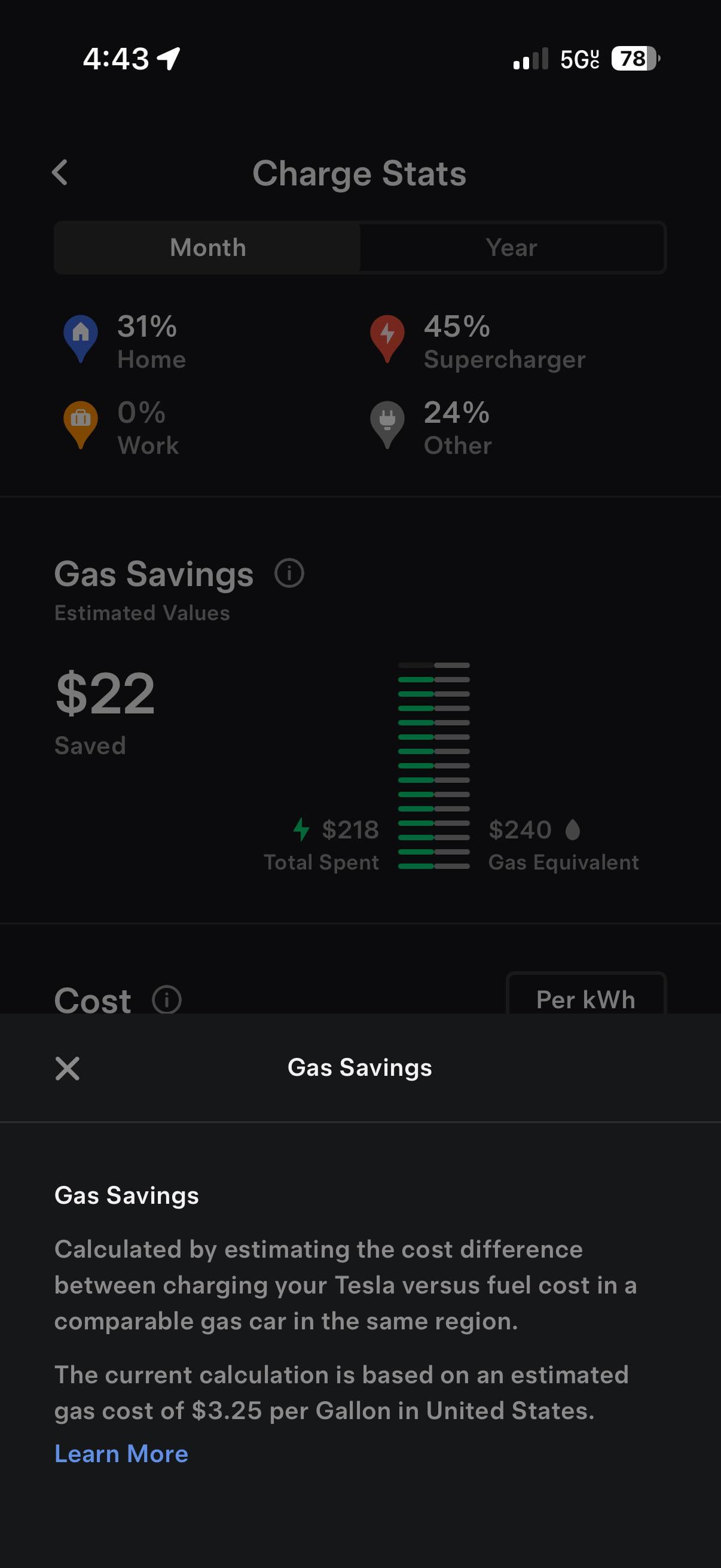
Task: Open the Learn More link
Action: click(121, 1454)
